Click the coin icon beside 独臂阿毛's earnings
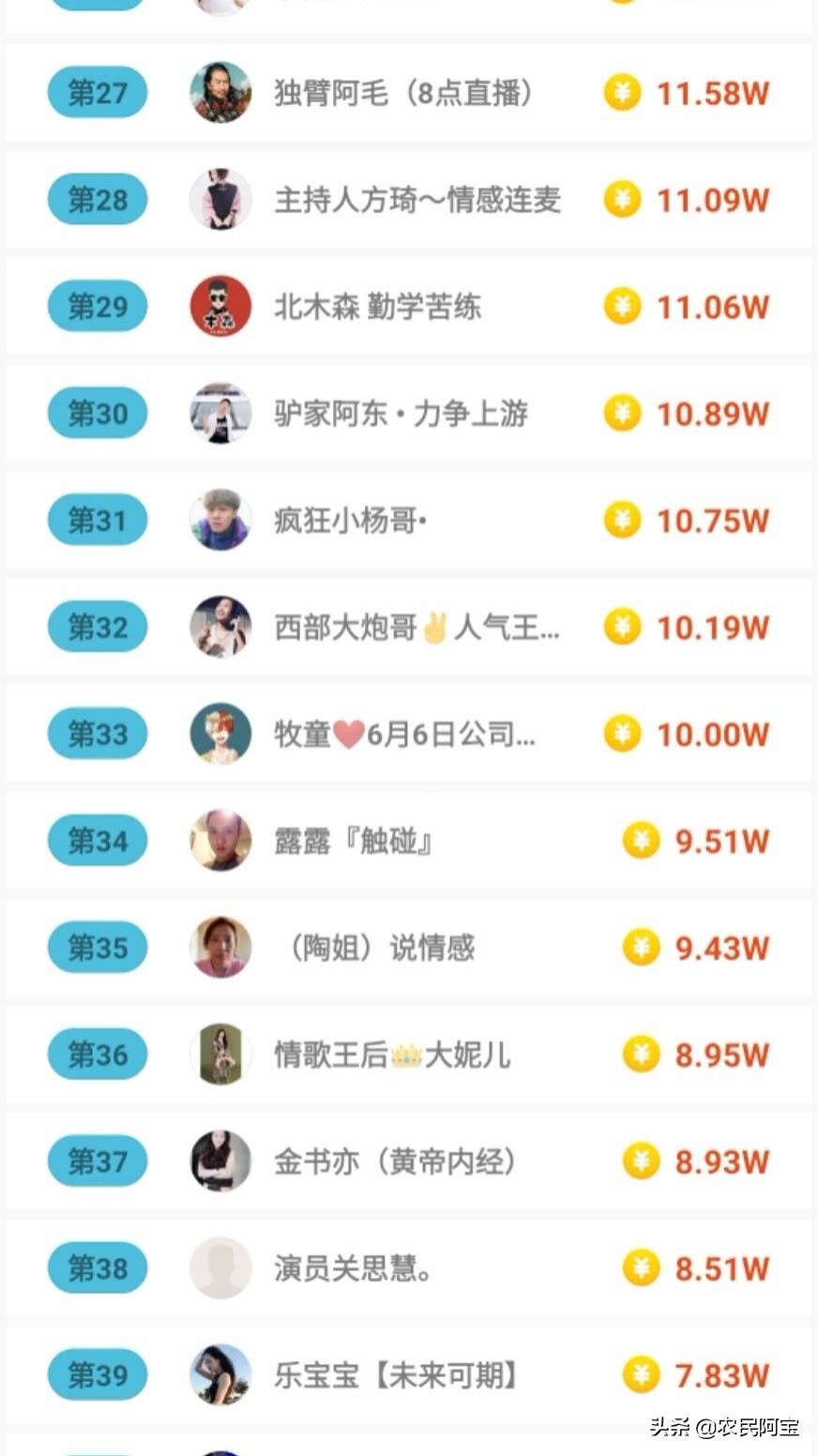Viewport: 818px width, 1456px height. pos(622,92)
